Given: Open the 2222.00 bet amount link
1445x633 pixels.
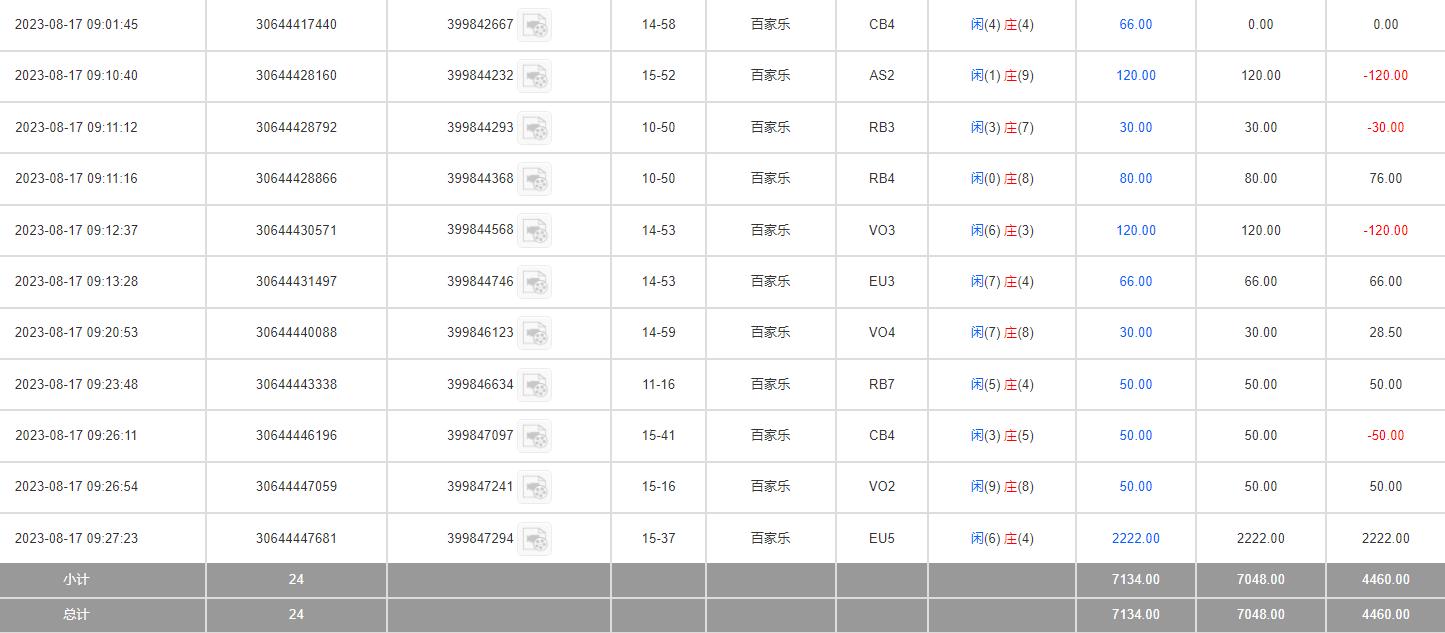Looking at the screenshot, I should [x=1135, y=538].
